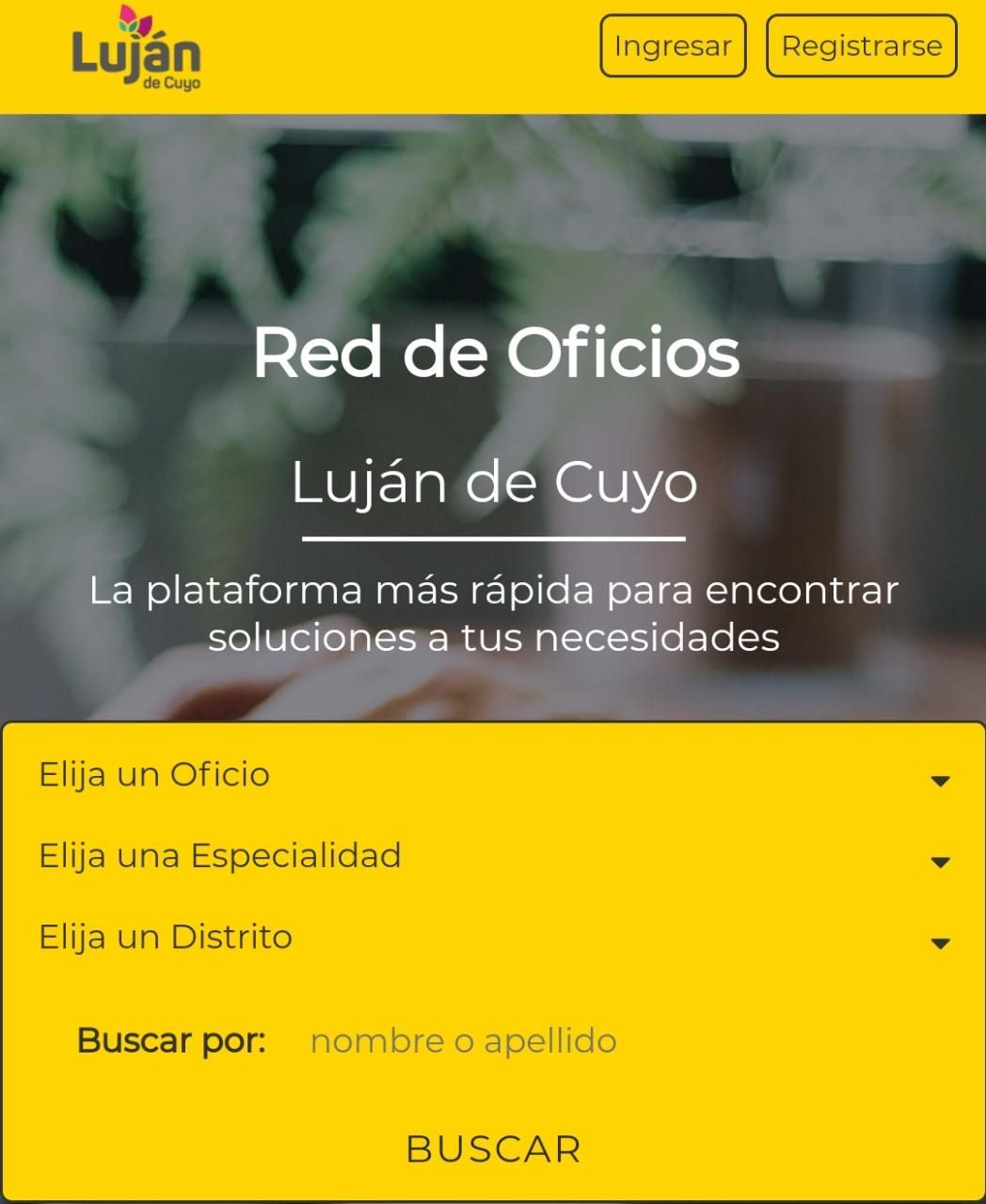Expand the Elija un Oficio dropdown

pos(493,776)
